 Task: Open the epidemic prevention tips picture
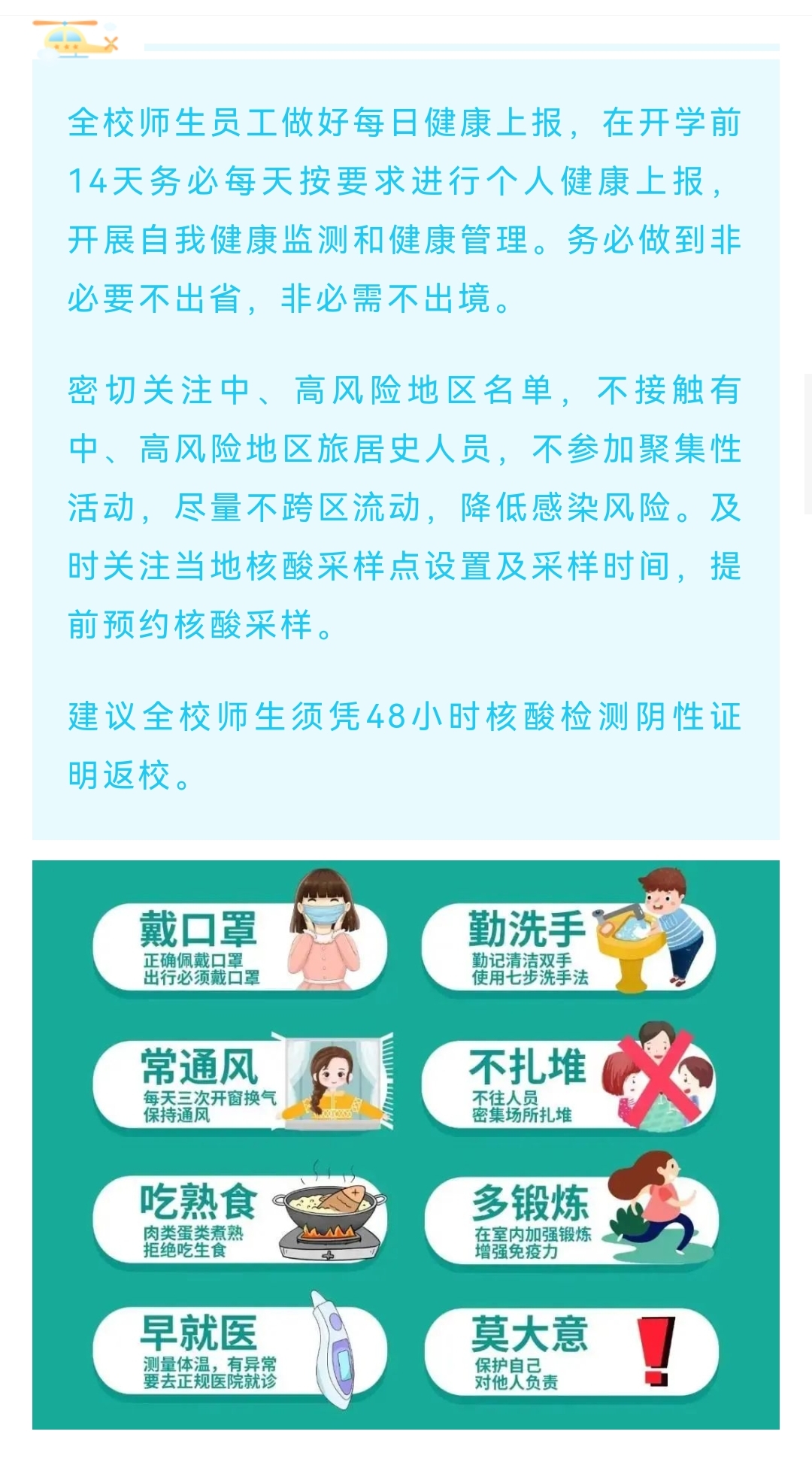406,1145
